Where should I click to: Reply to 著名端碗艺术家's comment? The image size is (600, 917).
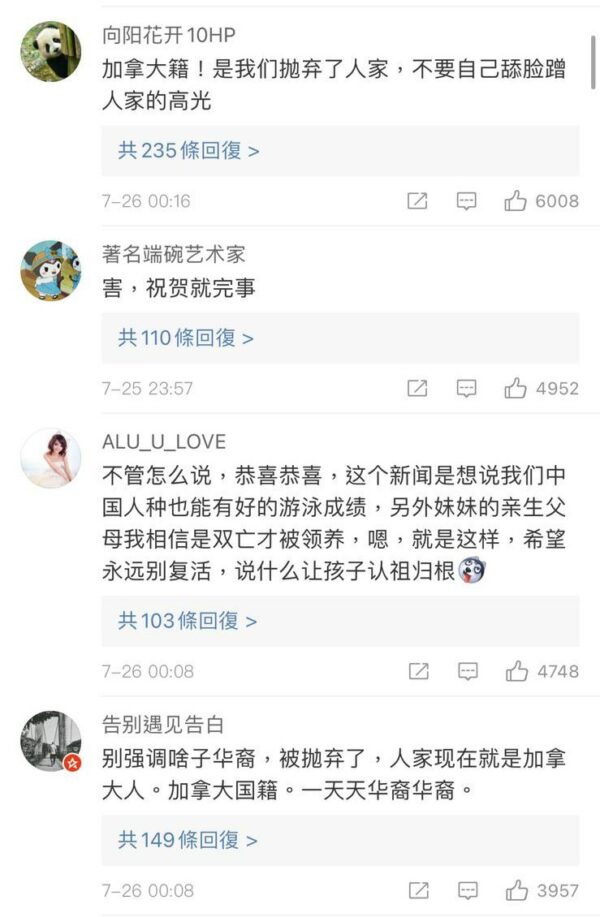tap(466, 388)
